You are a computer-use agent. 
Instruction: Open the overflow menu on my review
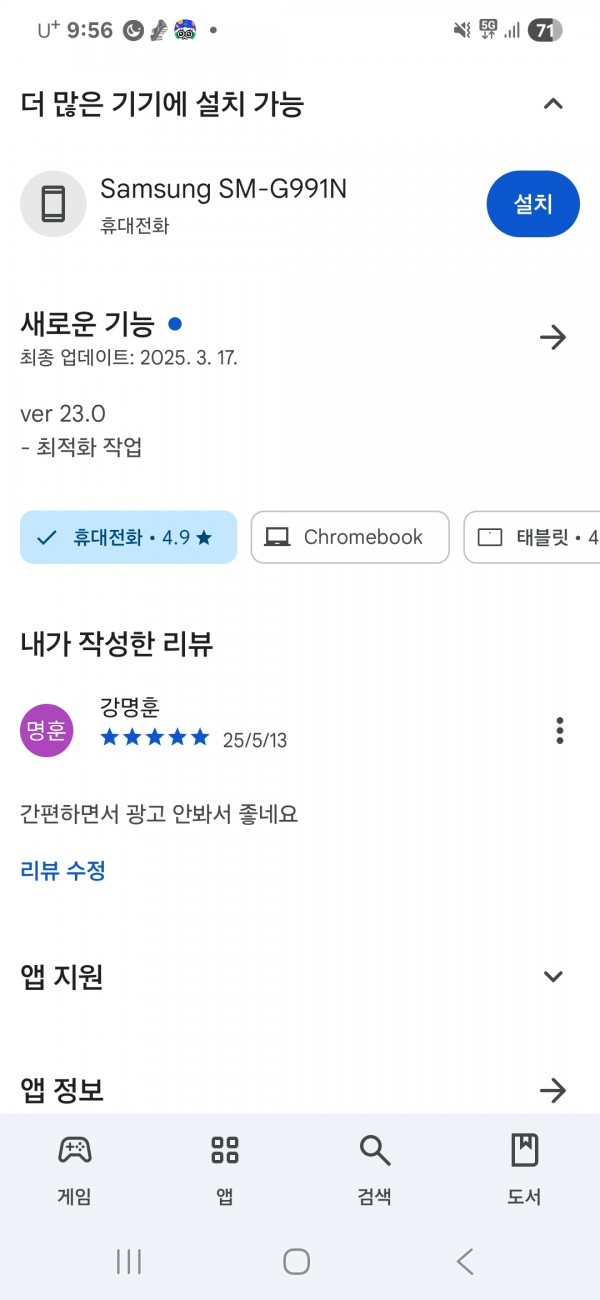click(x=559, y=731)
